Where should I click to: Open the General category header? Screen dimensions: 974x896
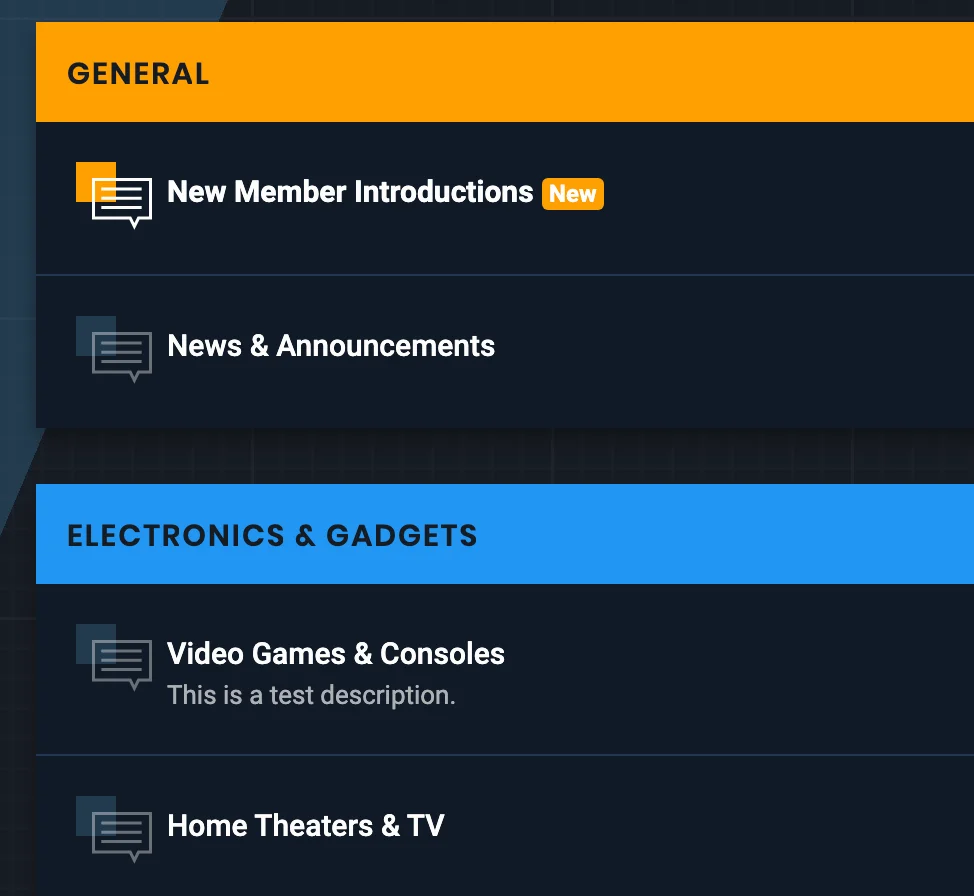coord(139,74)
